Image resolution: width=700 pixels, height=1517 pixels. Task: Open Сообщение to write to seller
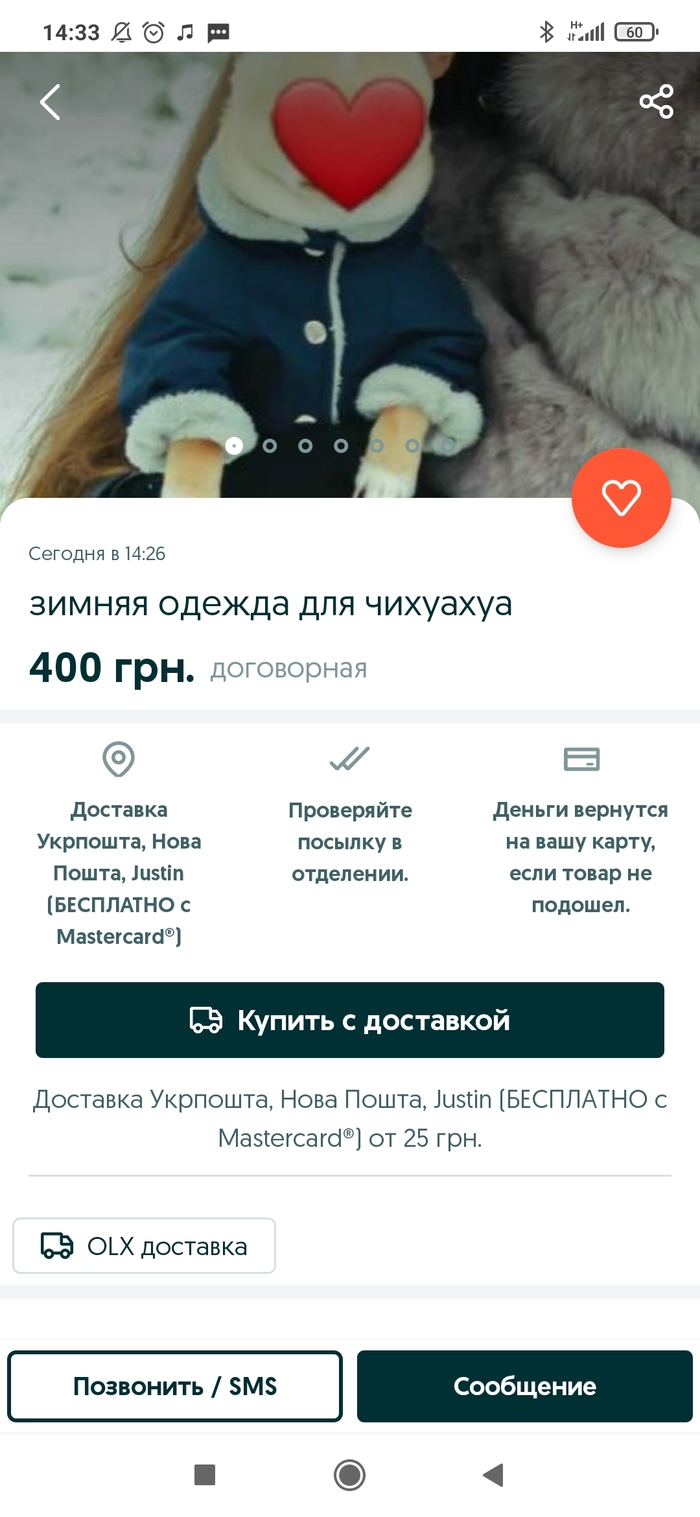tap(524, 1386)
